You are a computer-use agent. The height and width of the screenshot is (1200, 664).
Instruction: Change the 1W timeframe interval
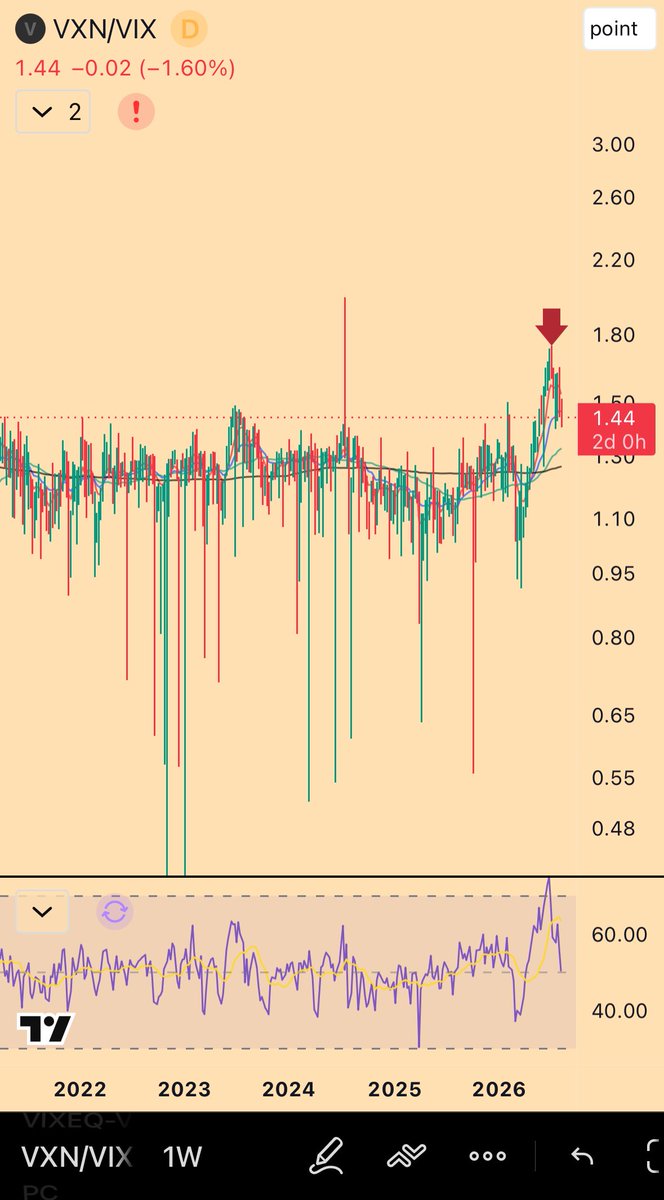(182, 1157)
